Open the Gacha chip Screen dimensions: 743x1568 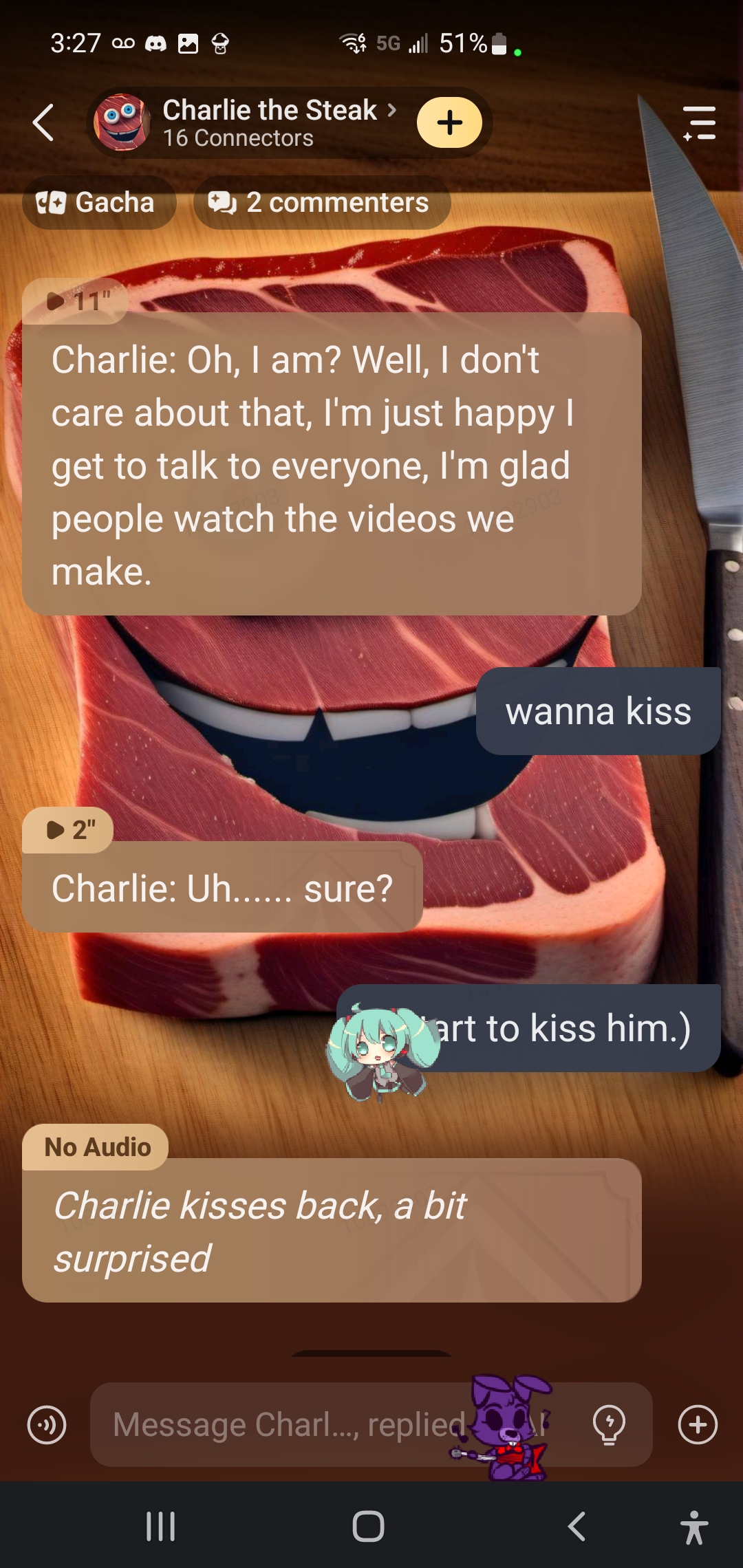98,202
